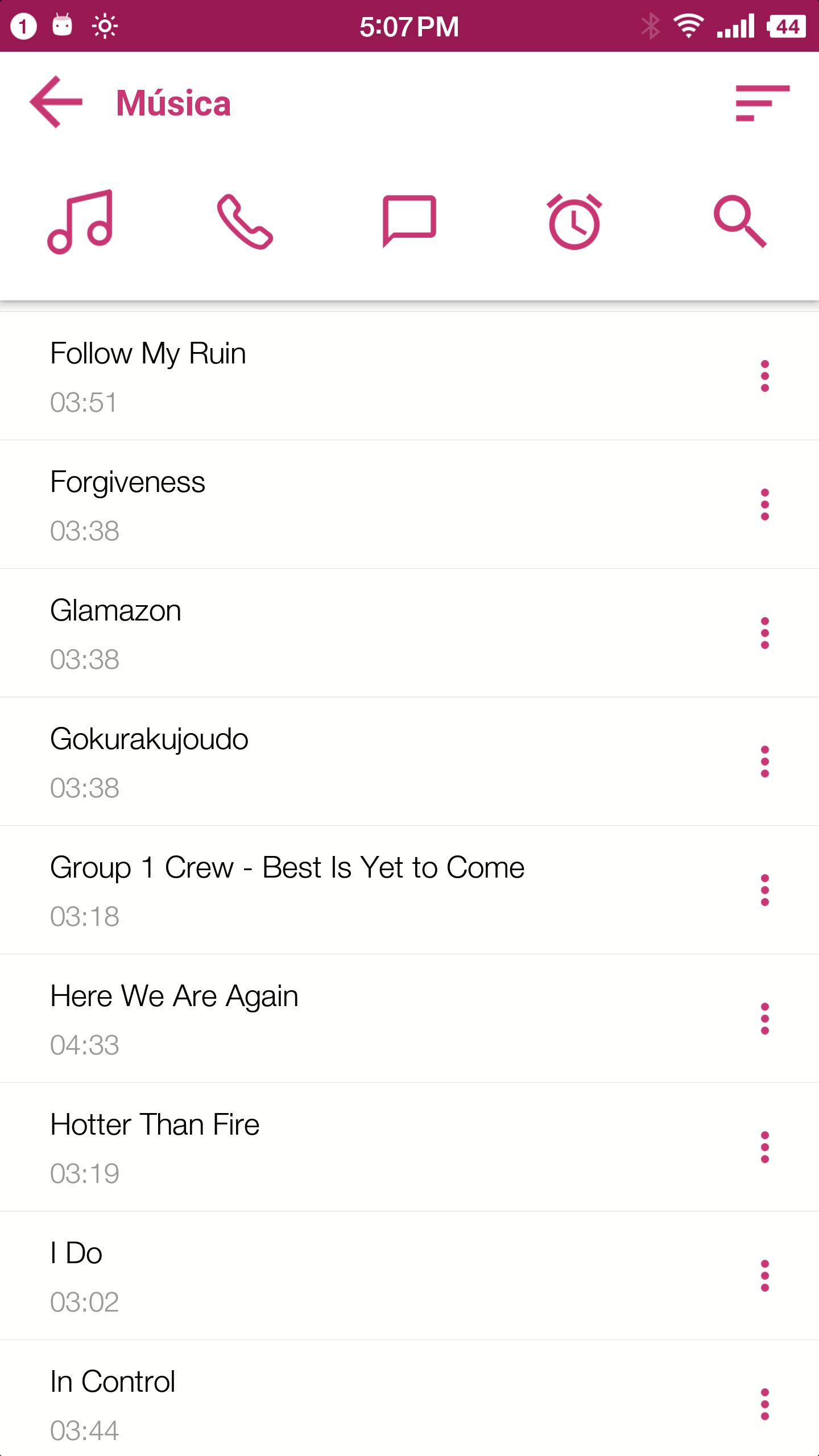The width and height of the screenshot is (819, 1456).
Task: Open options for Follow My Ruin
Action: (x=765, y=376)
